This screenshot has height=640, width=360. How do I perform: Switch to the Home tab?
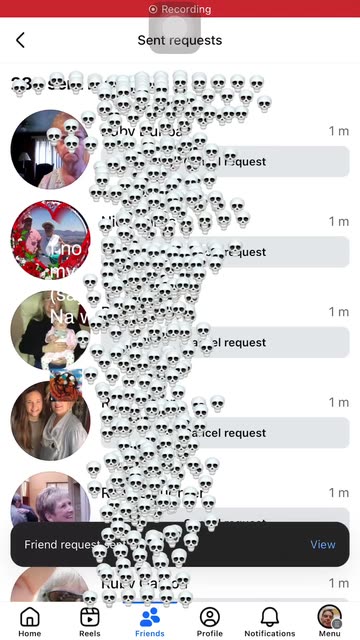[30, 622]
